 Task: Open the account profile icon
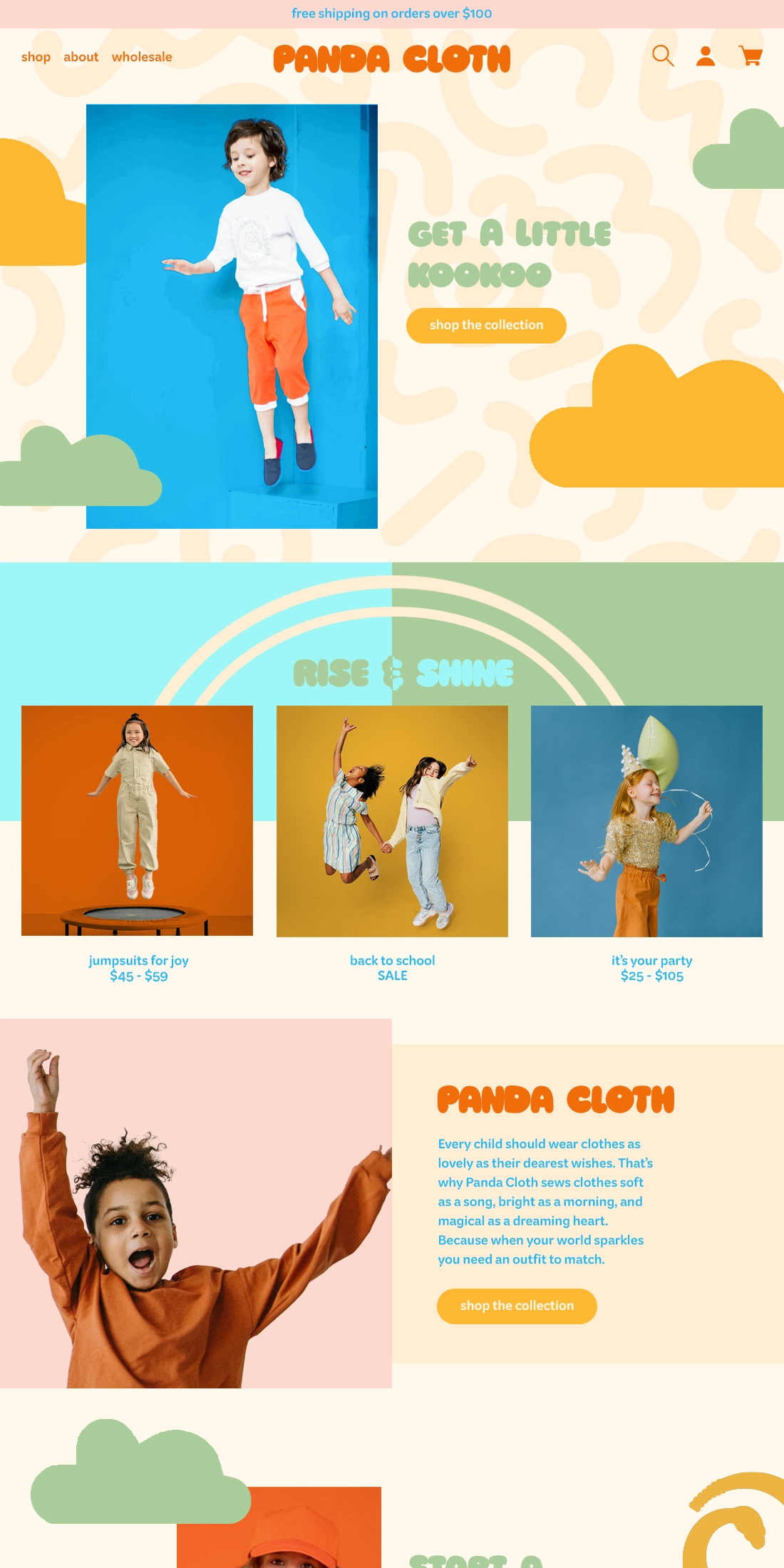[706, 56]
